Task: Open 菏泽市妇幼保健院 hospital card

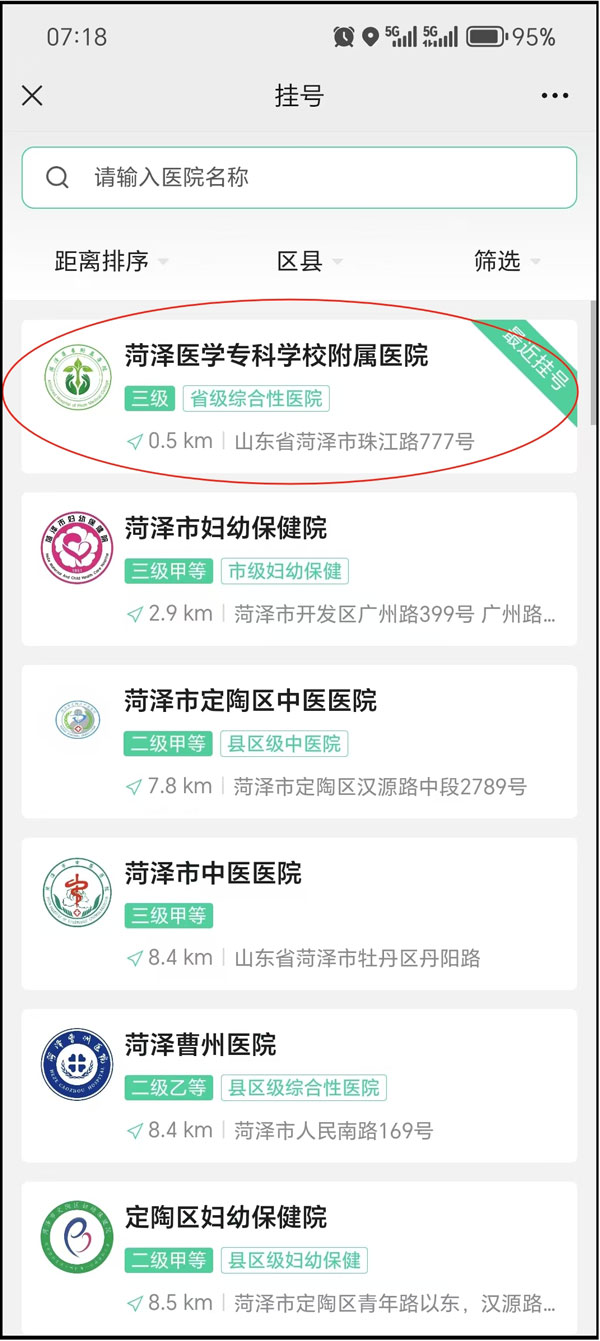Action: pyautogui.click(x=300, y=569)
